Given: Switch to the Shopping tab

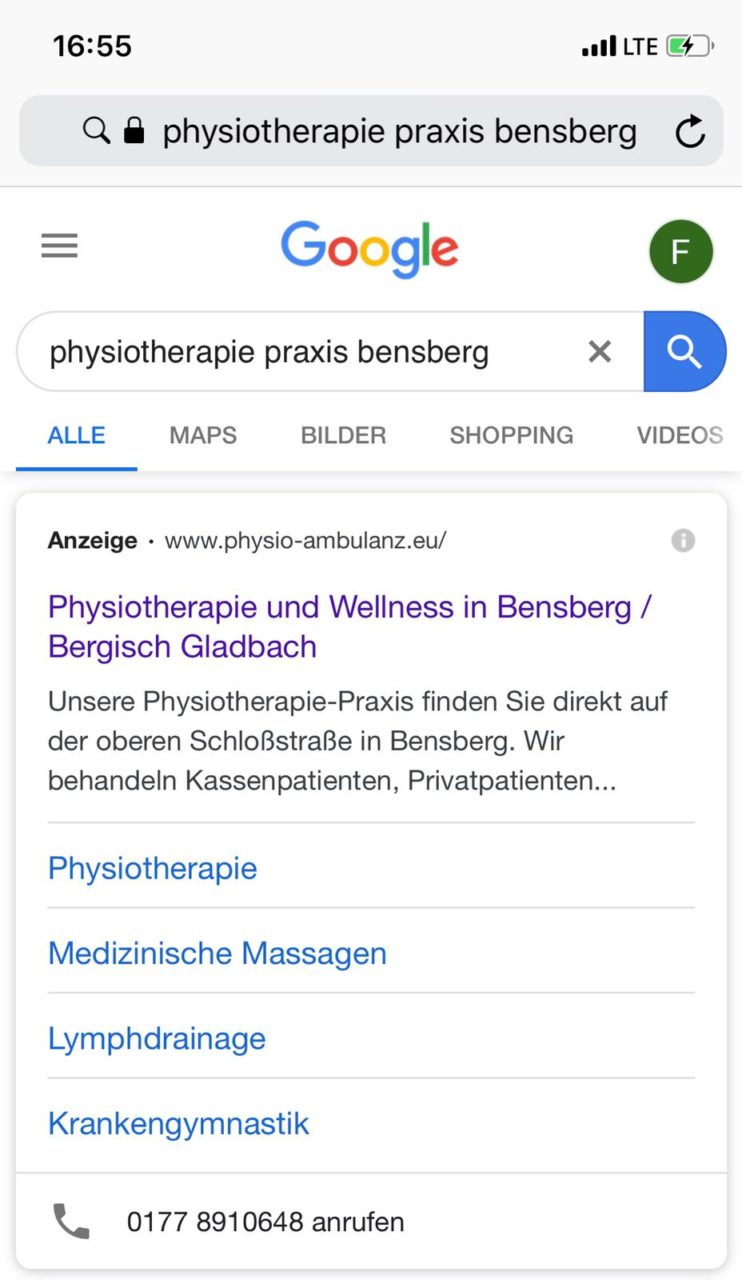Looking at the screenshot, I should pyautogui.click(x=511, y=435).
